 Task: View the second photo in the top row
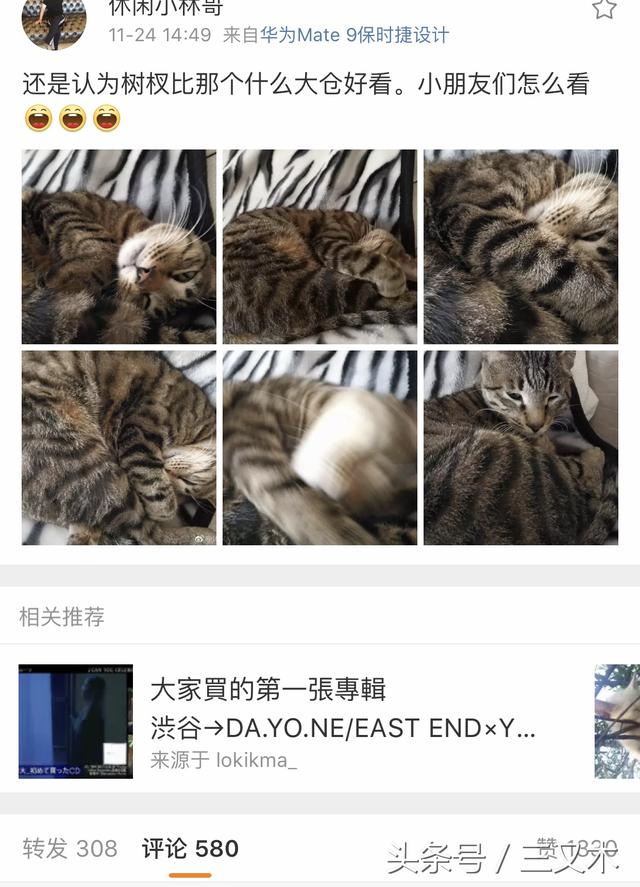[319, 246]
